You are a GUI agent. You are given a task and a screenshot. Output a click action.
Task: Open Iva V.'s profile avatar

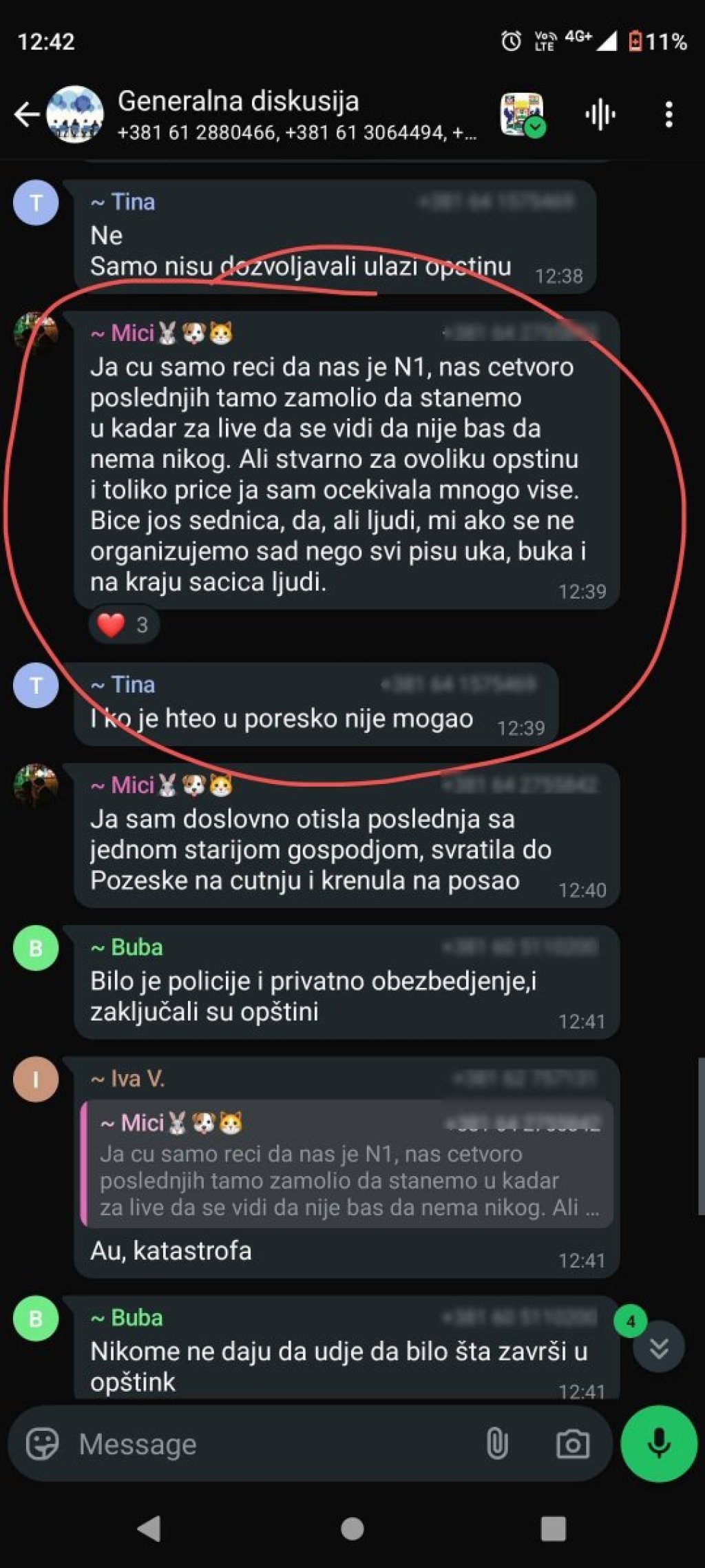tap(36, 1080)
